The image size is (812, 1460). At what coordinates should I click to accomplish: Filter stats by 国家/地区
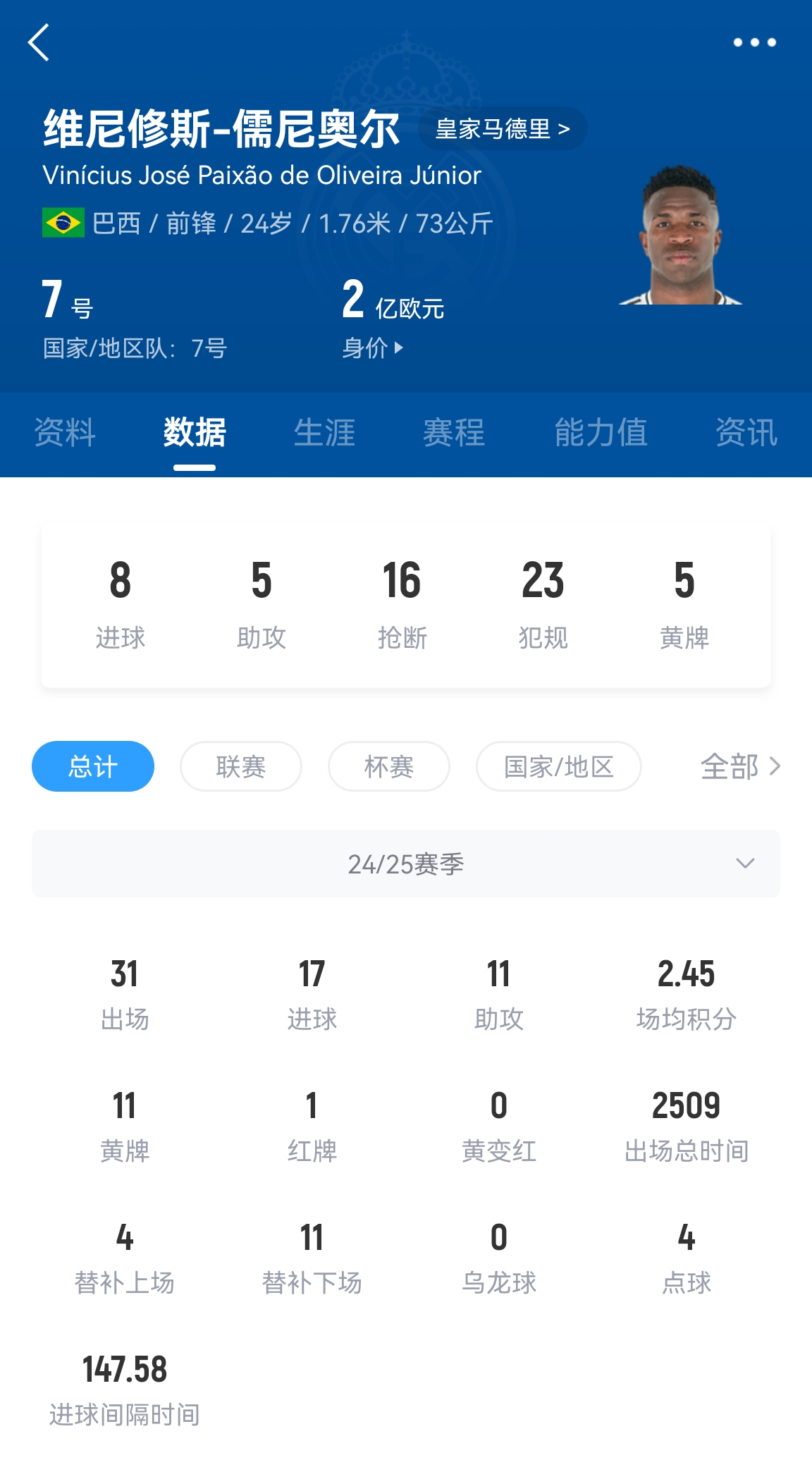tap(559, 766)
